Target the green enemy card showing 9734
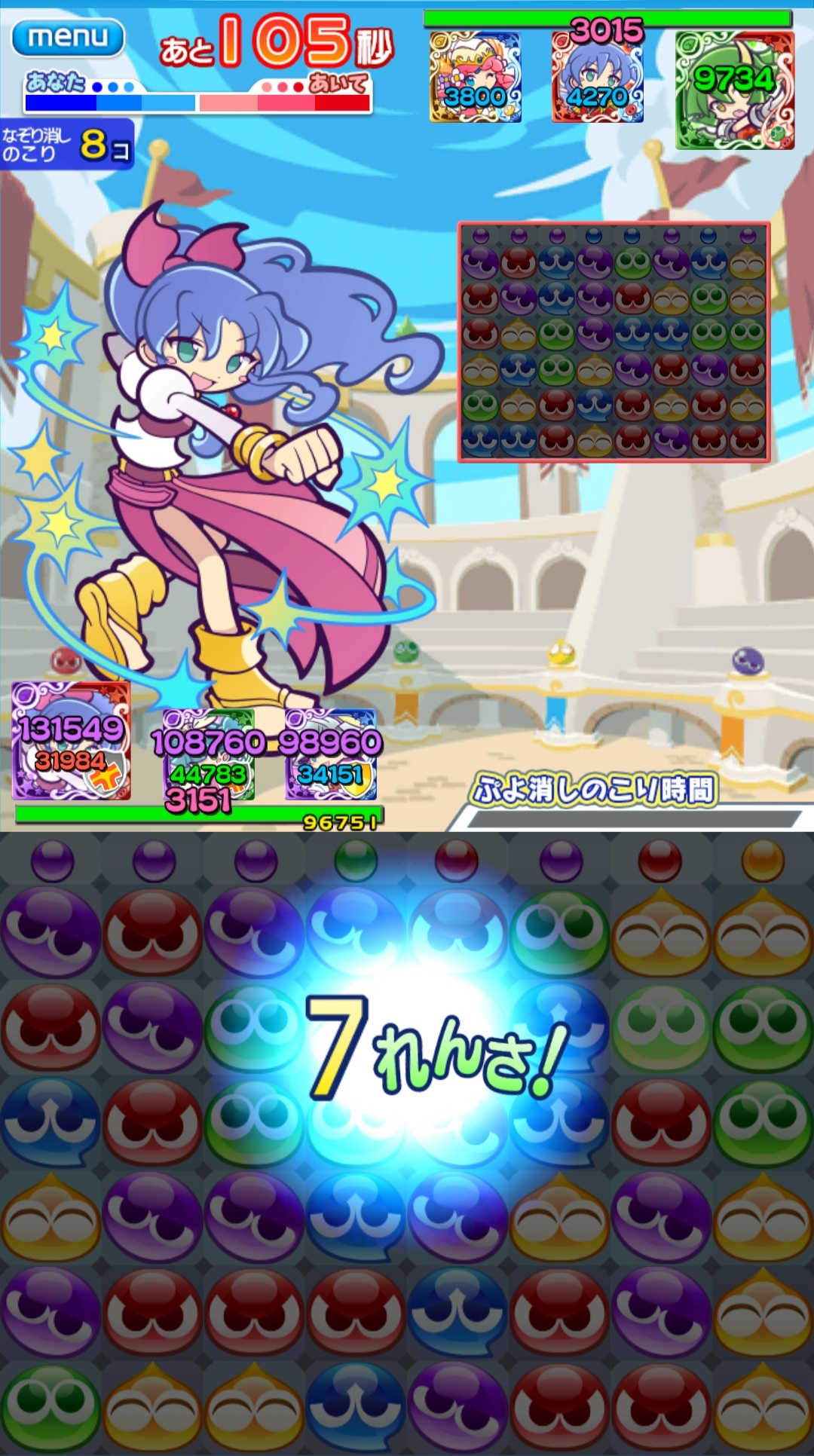 (734, 90)
